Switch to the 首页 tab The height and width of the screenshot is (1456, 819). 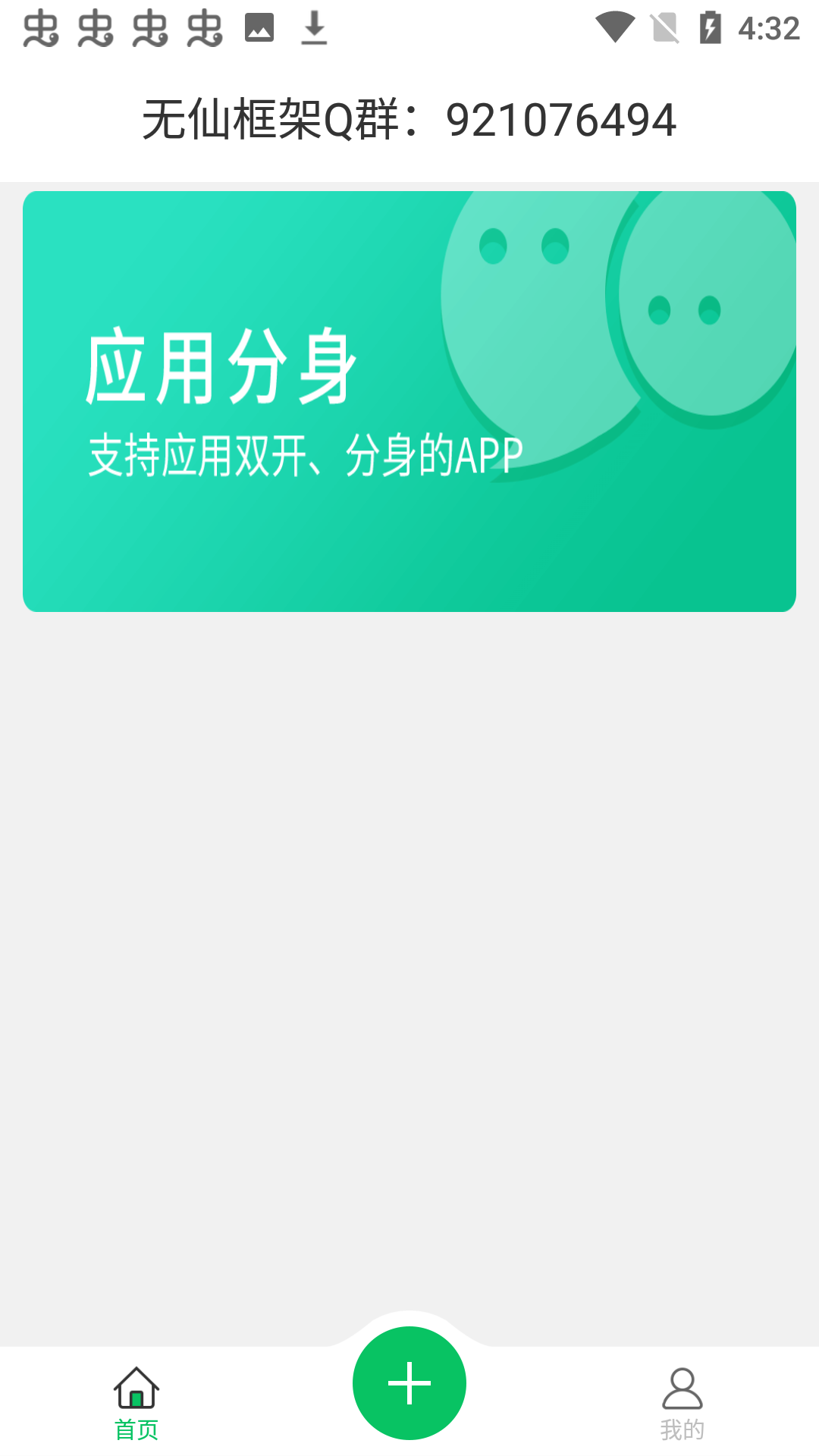[136, 1403]
